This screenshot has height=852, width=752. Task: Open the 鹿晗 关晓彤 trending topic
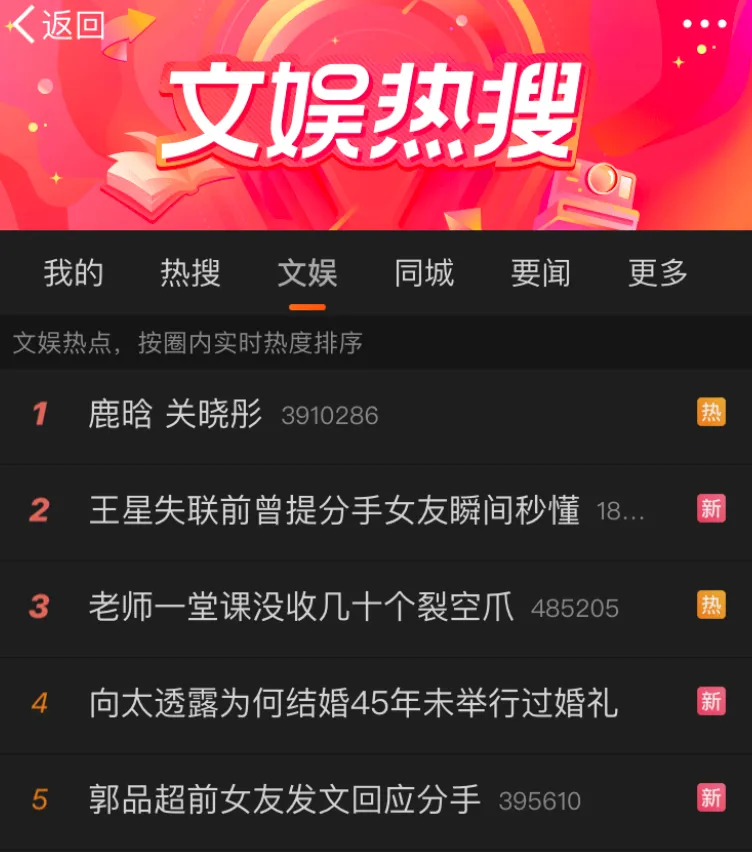175,414
